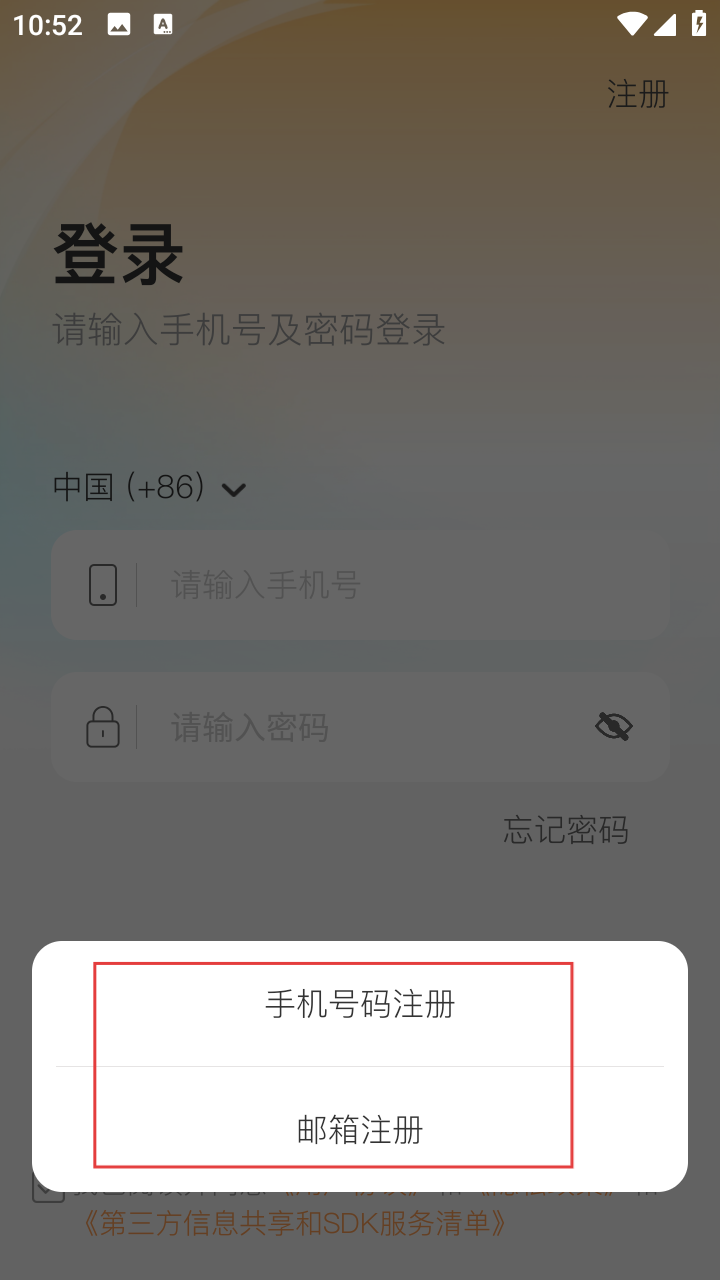The image size is (720, 1280).
Task: Open 第三方信息共享和SDK服务清单 link
Action: [296, 1223]
